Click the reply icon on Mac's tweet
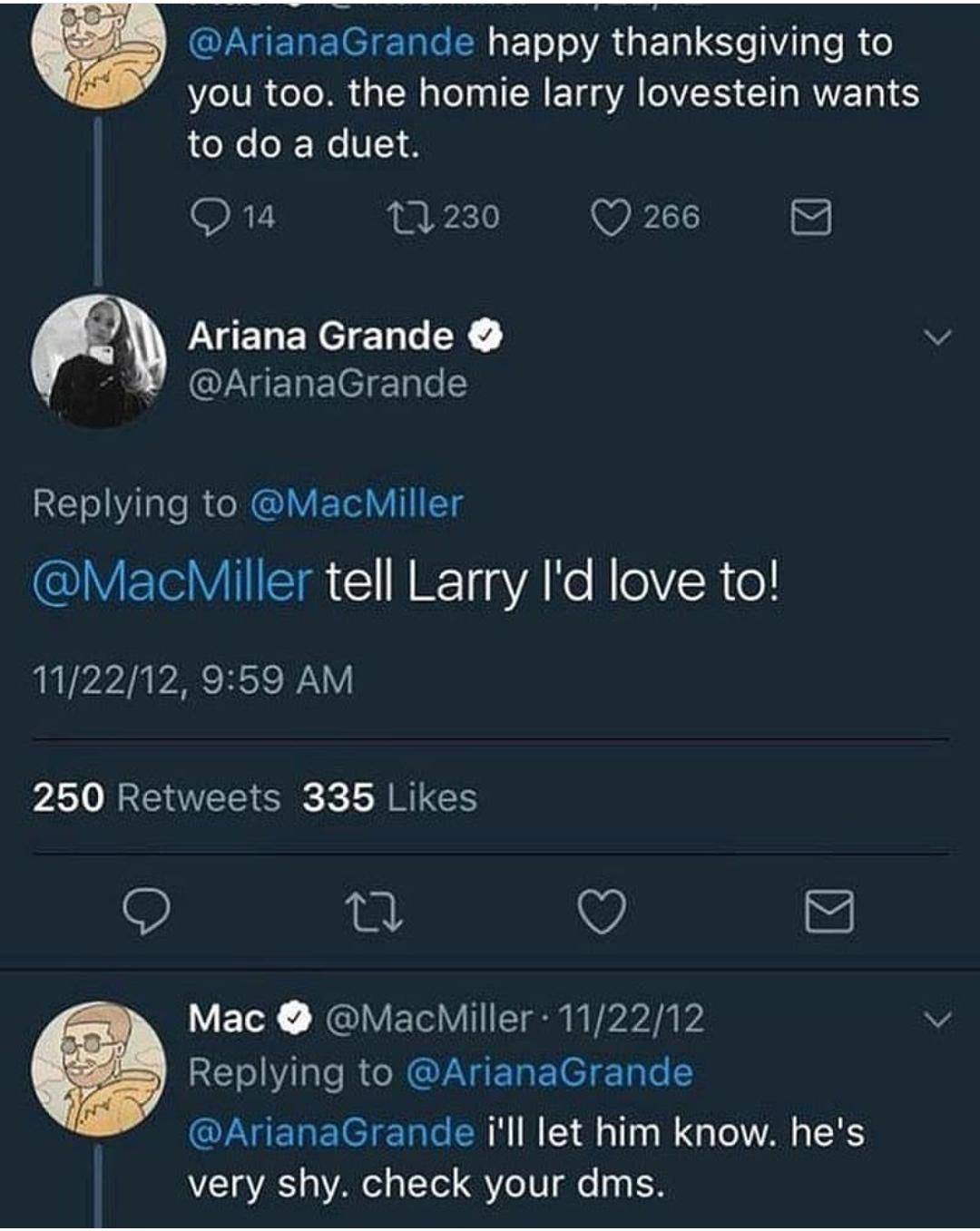 [x=212, y=216]
